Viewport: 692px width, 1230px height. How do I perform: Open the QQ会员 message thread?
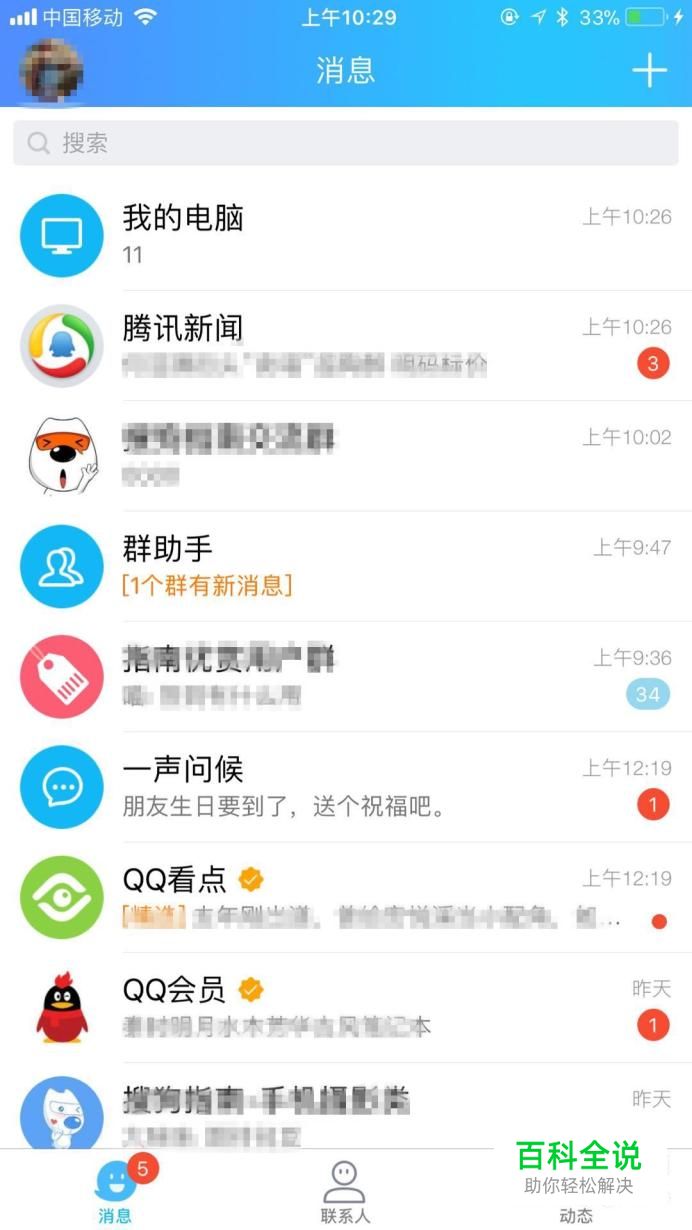345,1006
